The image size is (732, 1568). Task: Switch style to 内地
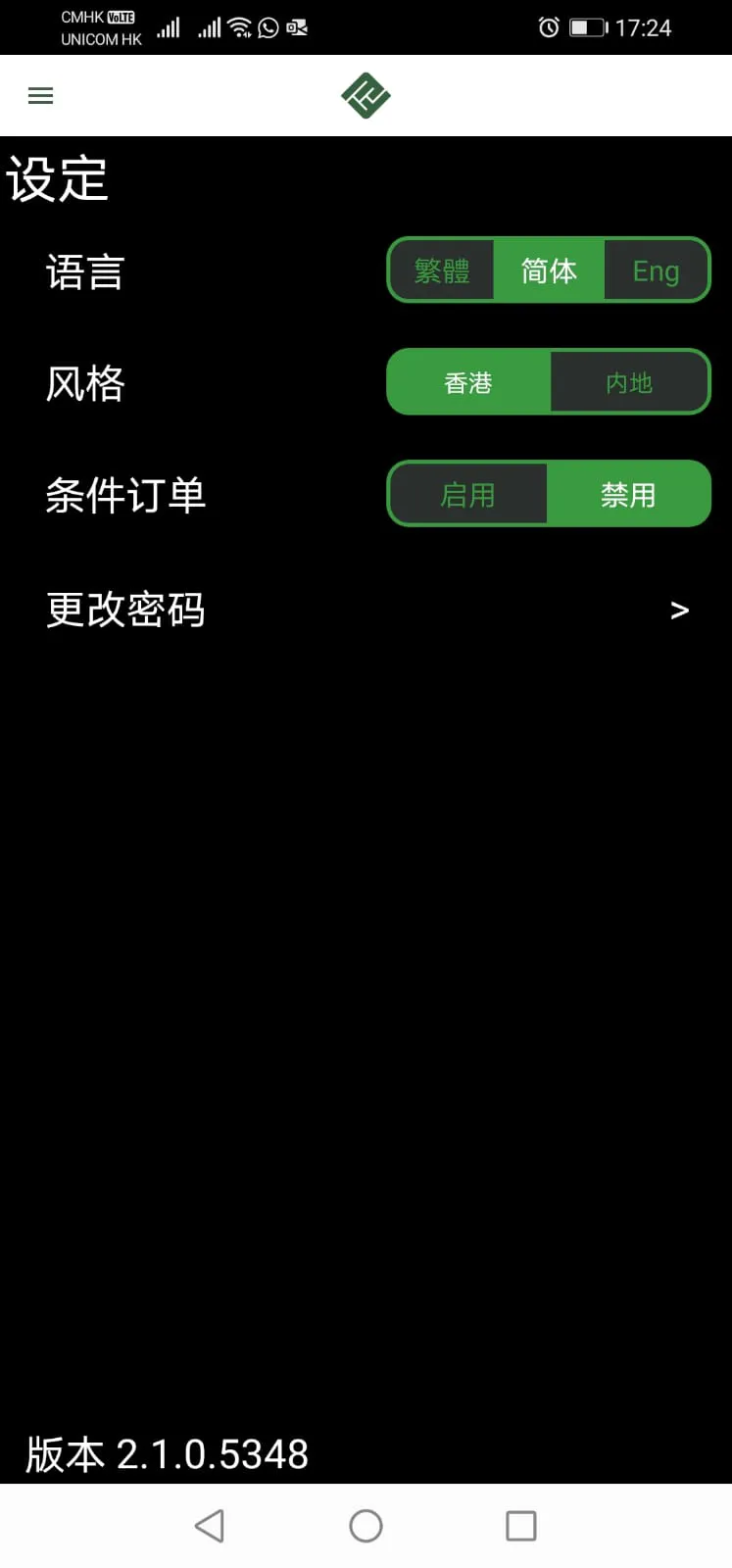[x=629, y=382]
